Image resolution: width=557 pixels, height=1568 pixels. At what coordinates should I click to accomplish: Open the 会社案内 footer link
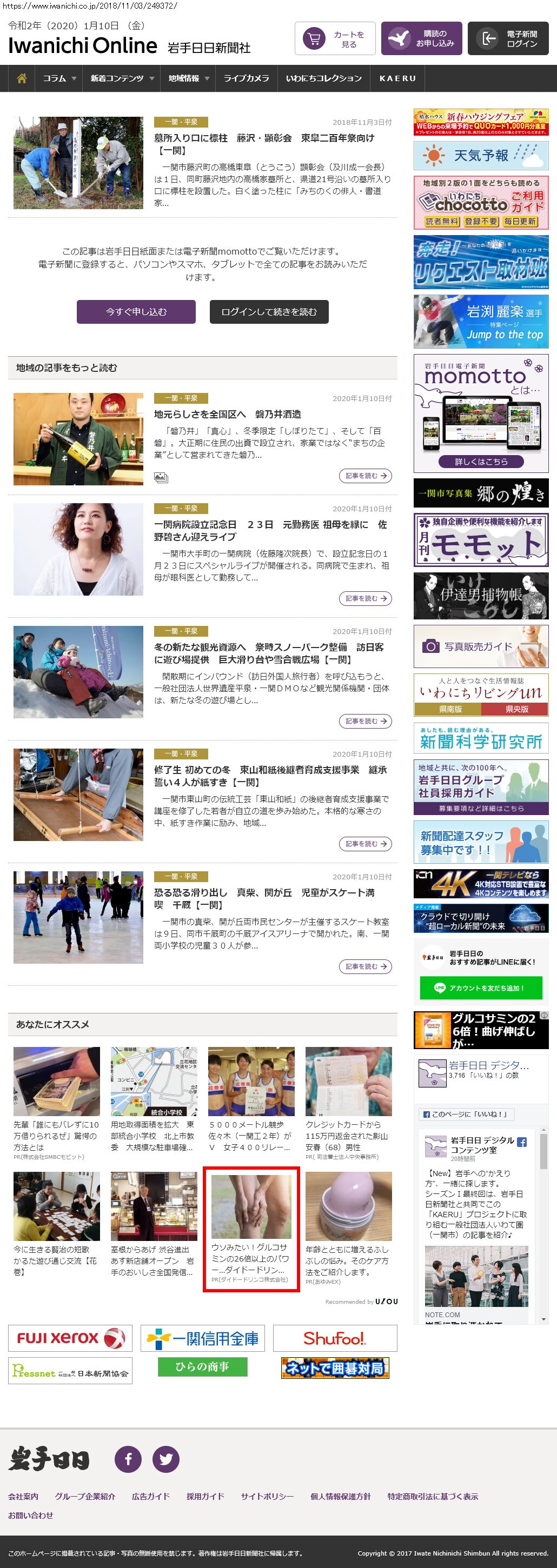[23, 1496]
